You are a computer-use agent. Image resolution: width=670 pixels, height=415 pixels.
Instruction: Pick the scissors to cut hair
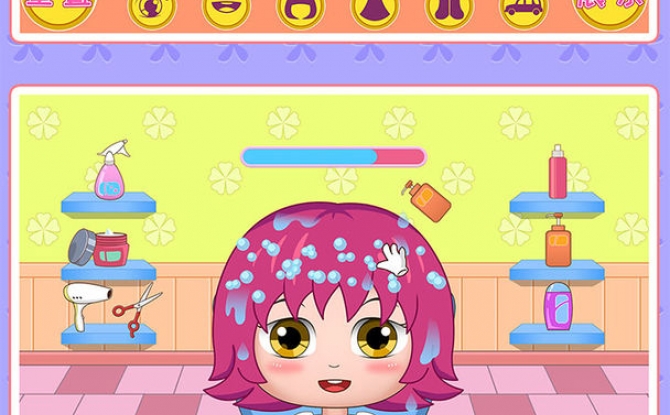(137, 309)
